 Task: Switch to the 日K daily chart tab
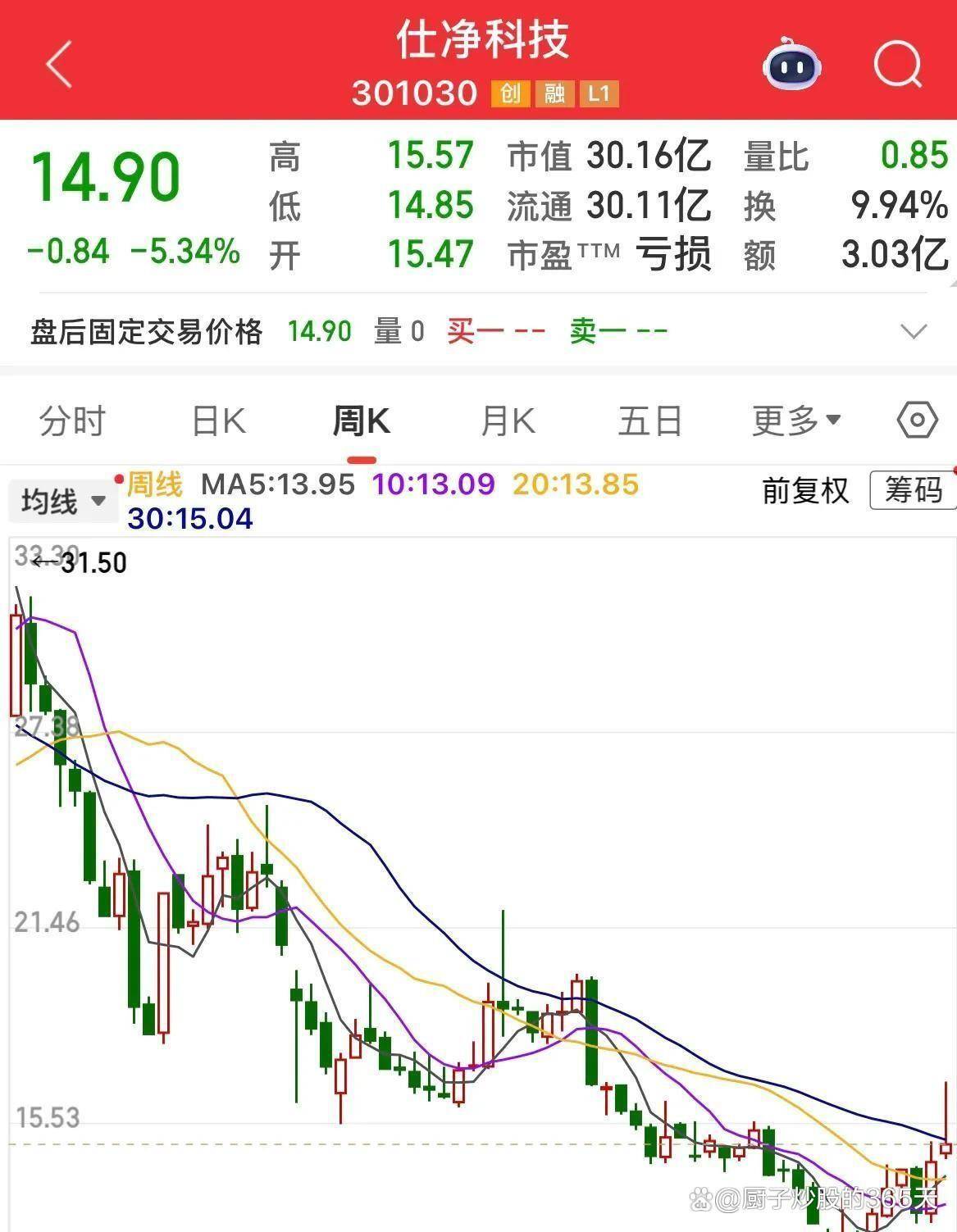pos(216,420)
